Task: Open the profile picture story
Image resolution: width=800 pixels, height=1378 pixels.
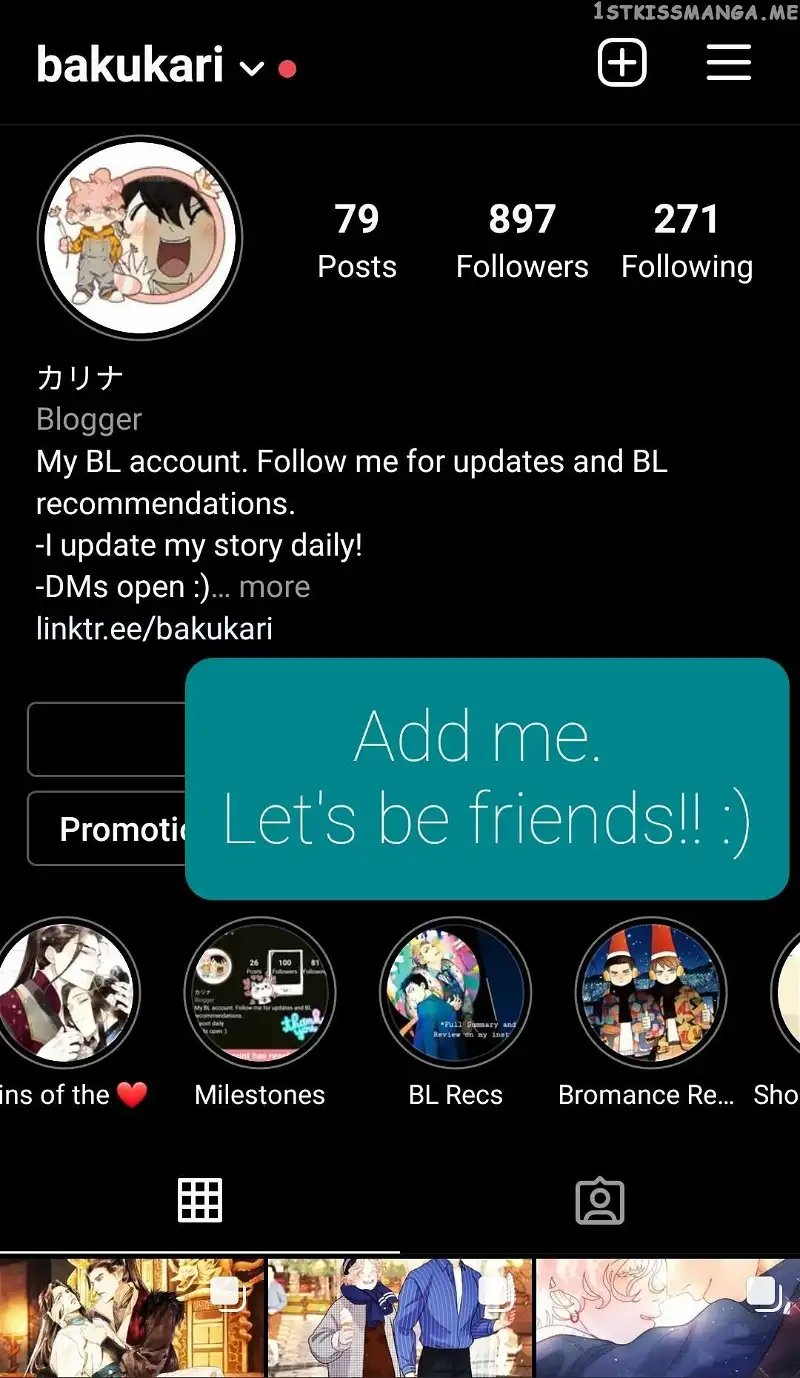Action: click(x=140, y=238)
